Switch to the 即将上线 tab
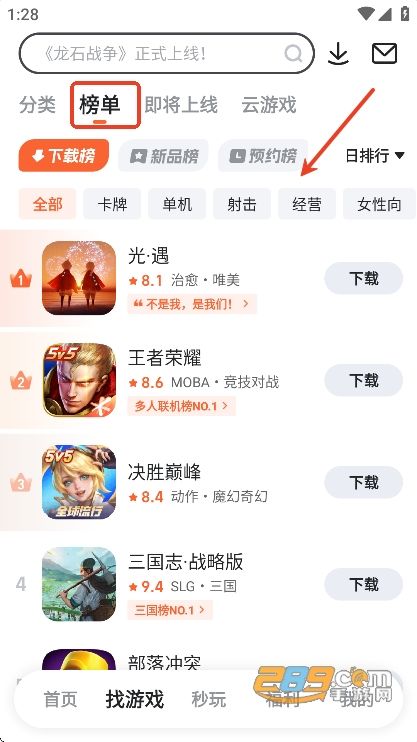 (181, 105)
